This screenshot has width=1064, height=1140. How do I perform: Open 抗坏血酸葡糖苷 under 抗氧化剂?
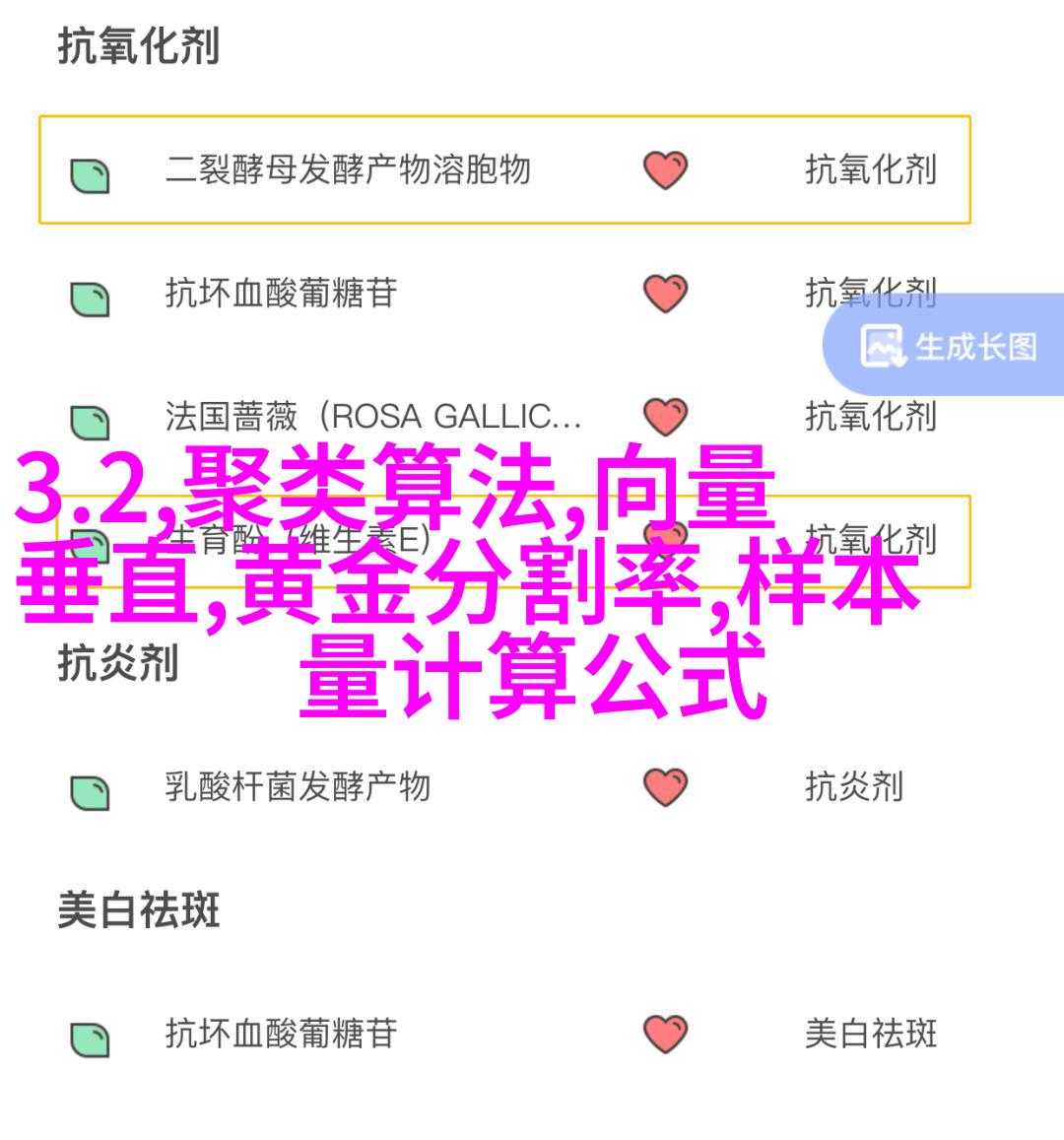[x=281, y=294]
